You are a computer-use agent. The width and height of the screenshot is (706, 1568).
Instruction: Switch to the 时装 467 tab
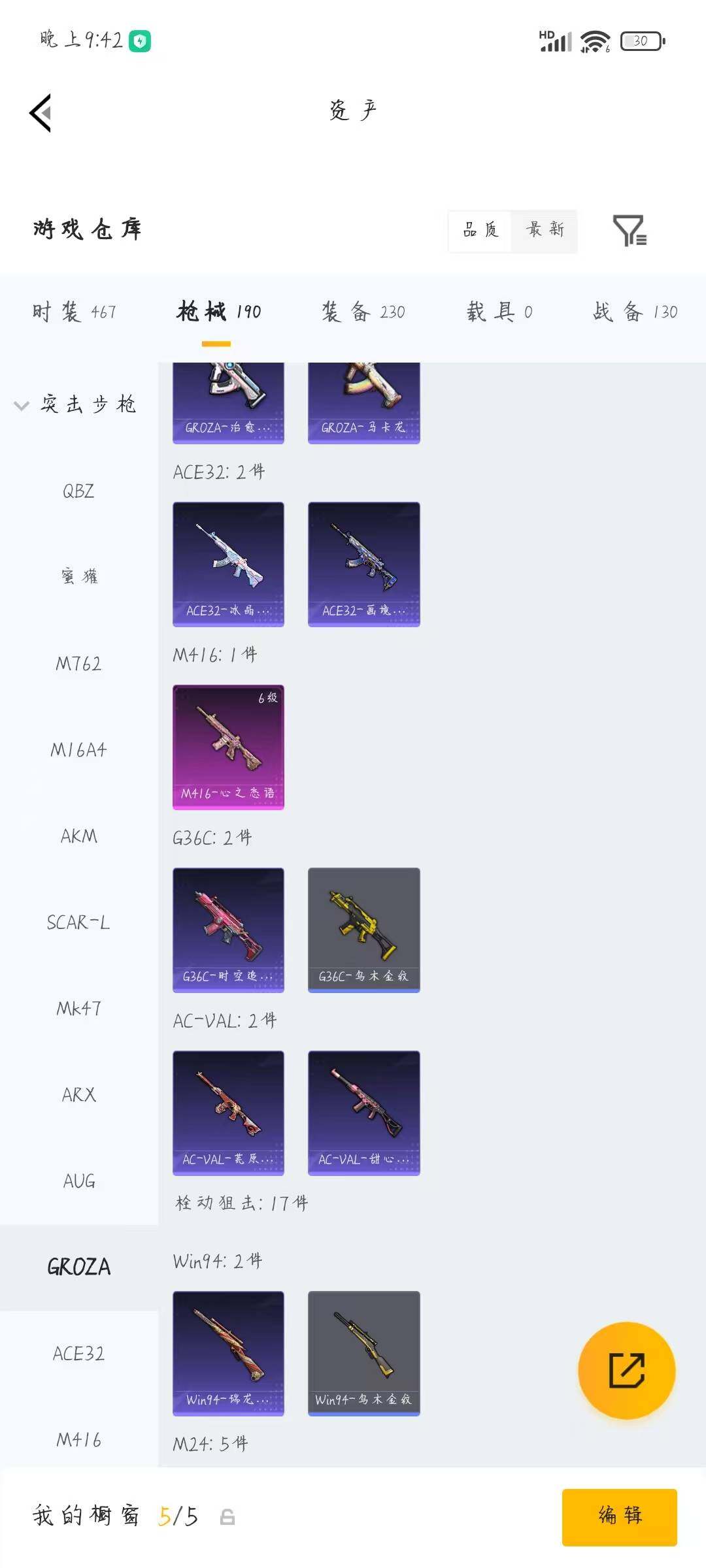[74, 312]
